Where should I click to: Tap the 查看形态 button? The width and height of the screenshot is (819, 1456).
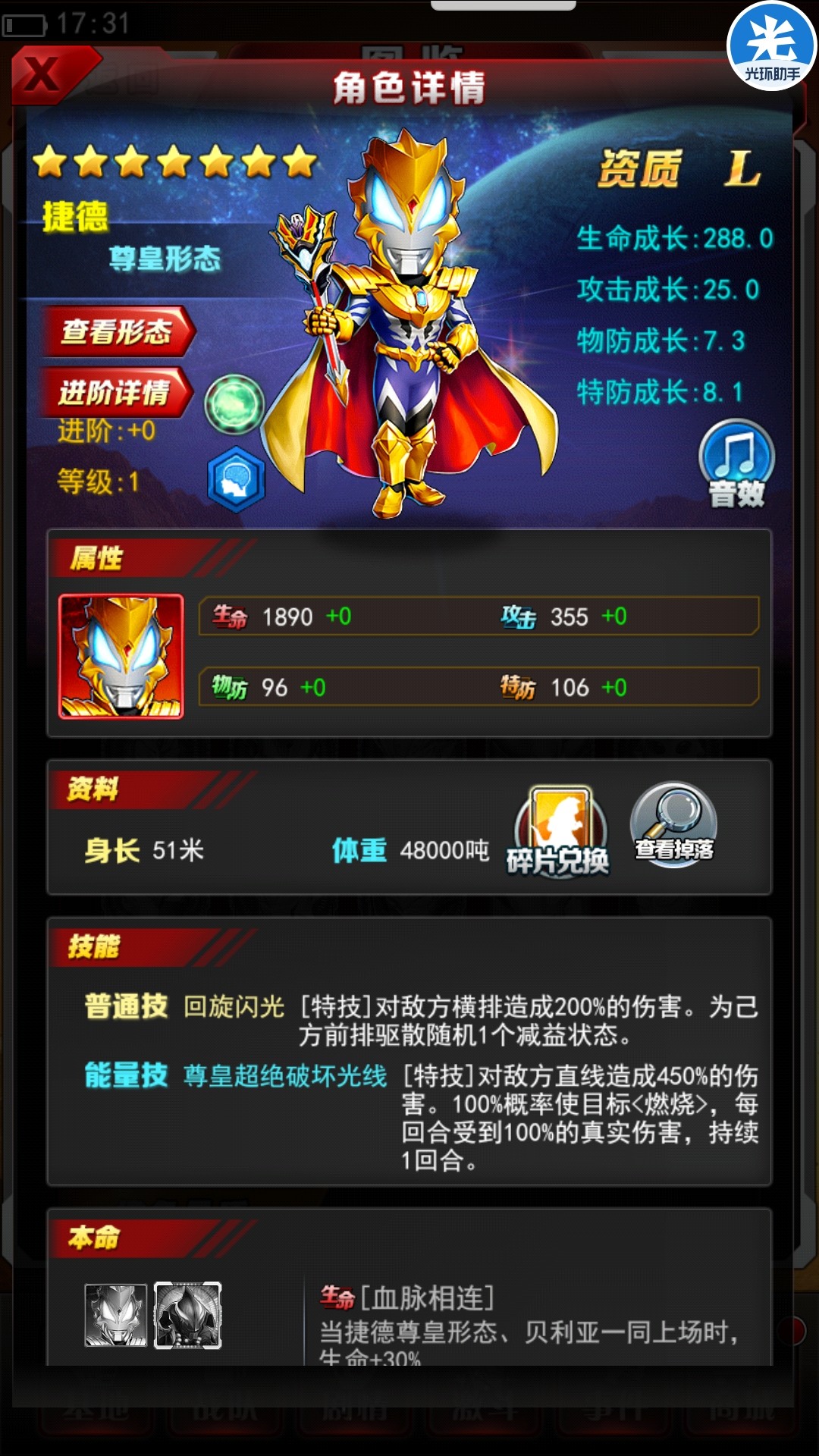tap(117, 331)
